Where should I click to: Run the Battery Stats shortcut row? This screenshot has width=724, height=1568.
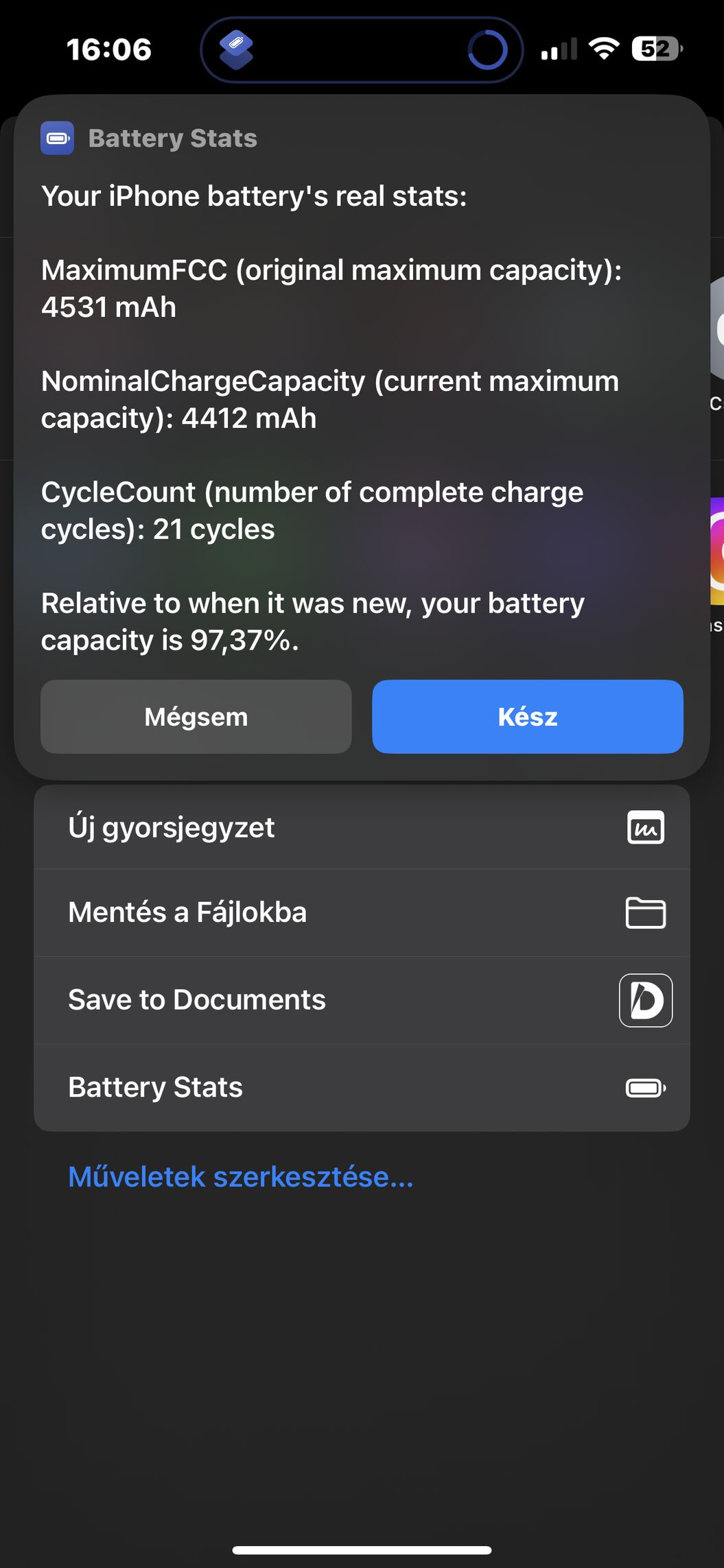pos(362,1088)
